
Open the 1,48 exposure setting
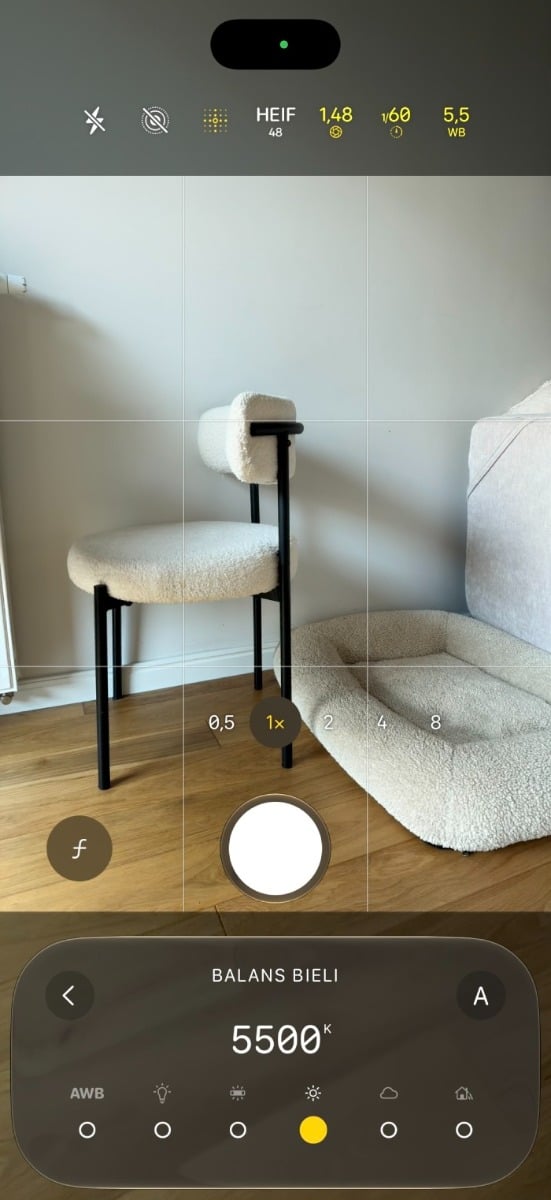point(336,121)
